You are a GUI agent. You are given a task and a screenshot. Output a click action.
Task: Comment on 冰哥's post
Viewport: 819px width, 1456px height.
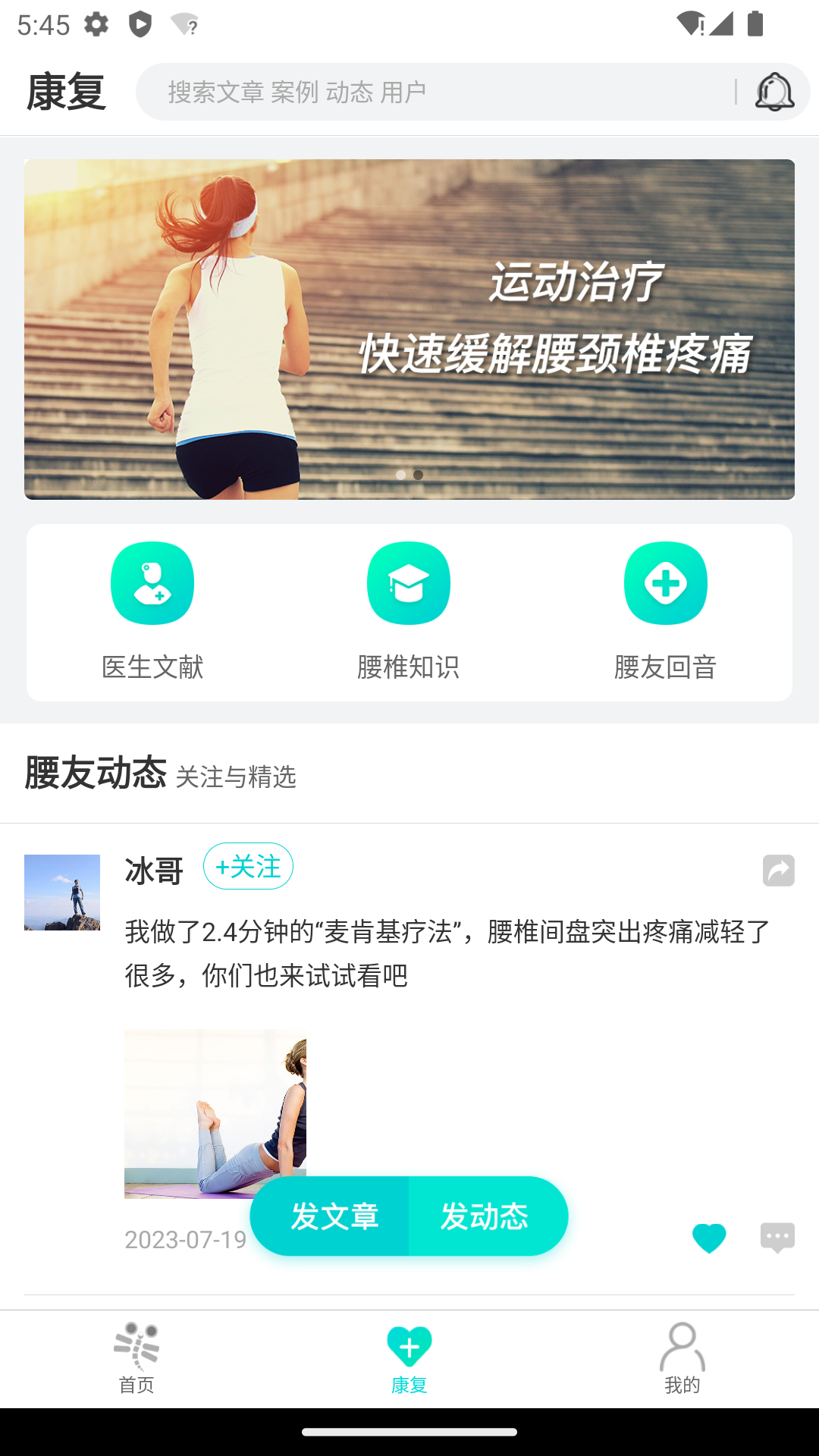[777, 1238]
